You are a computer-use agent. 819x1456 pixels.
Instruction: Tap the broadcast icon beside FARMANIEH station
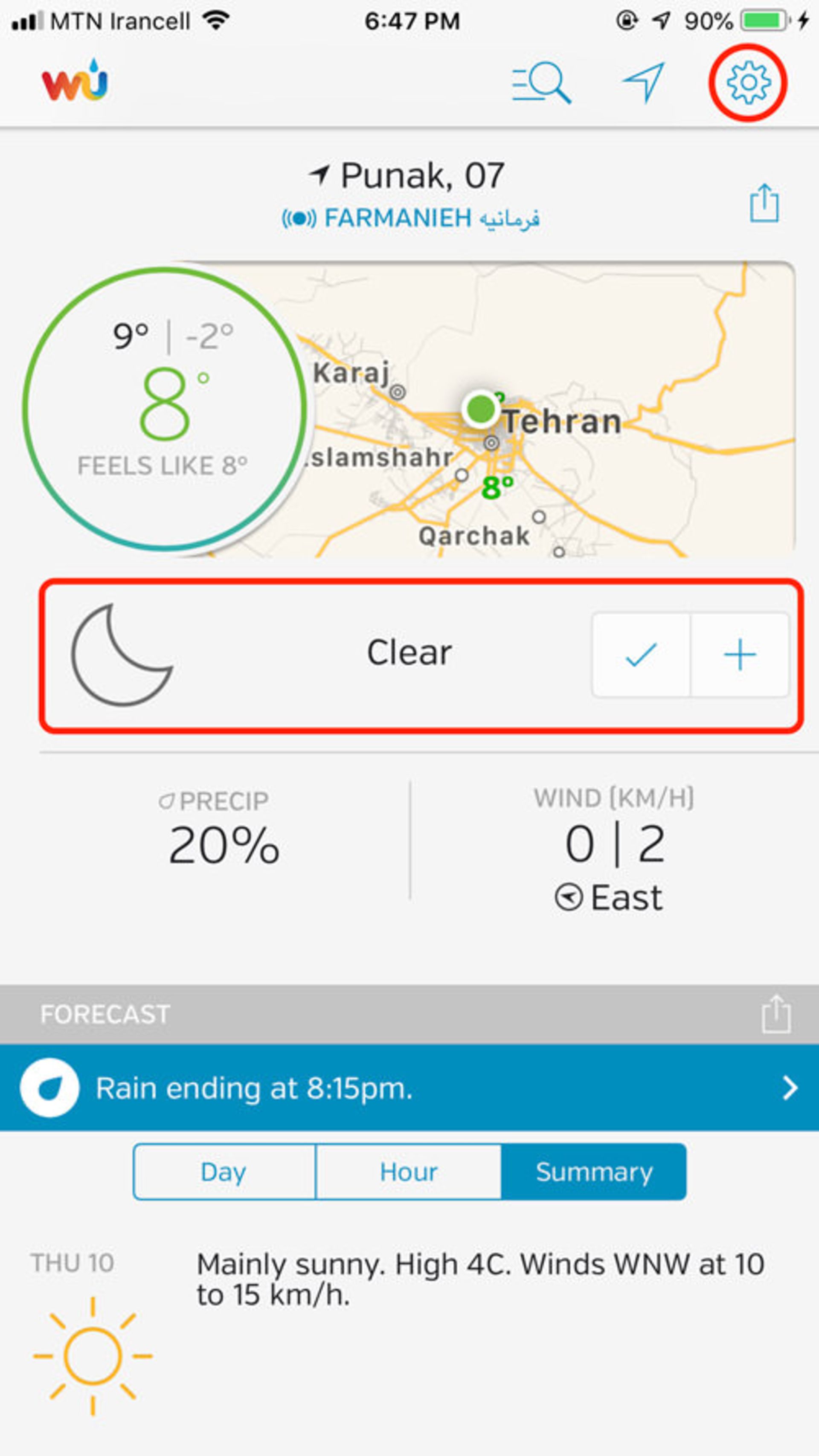coord(299,218)
